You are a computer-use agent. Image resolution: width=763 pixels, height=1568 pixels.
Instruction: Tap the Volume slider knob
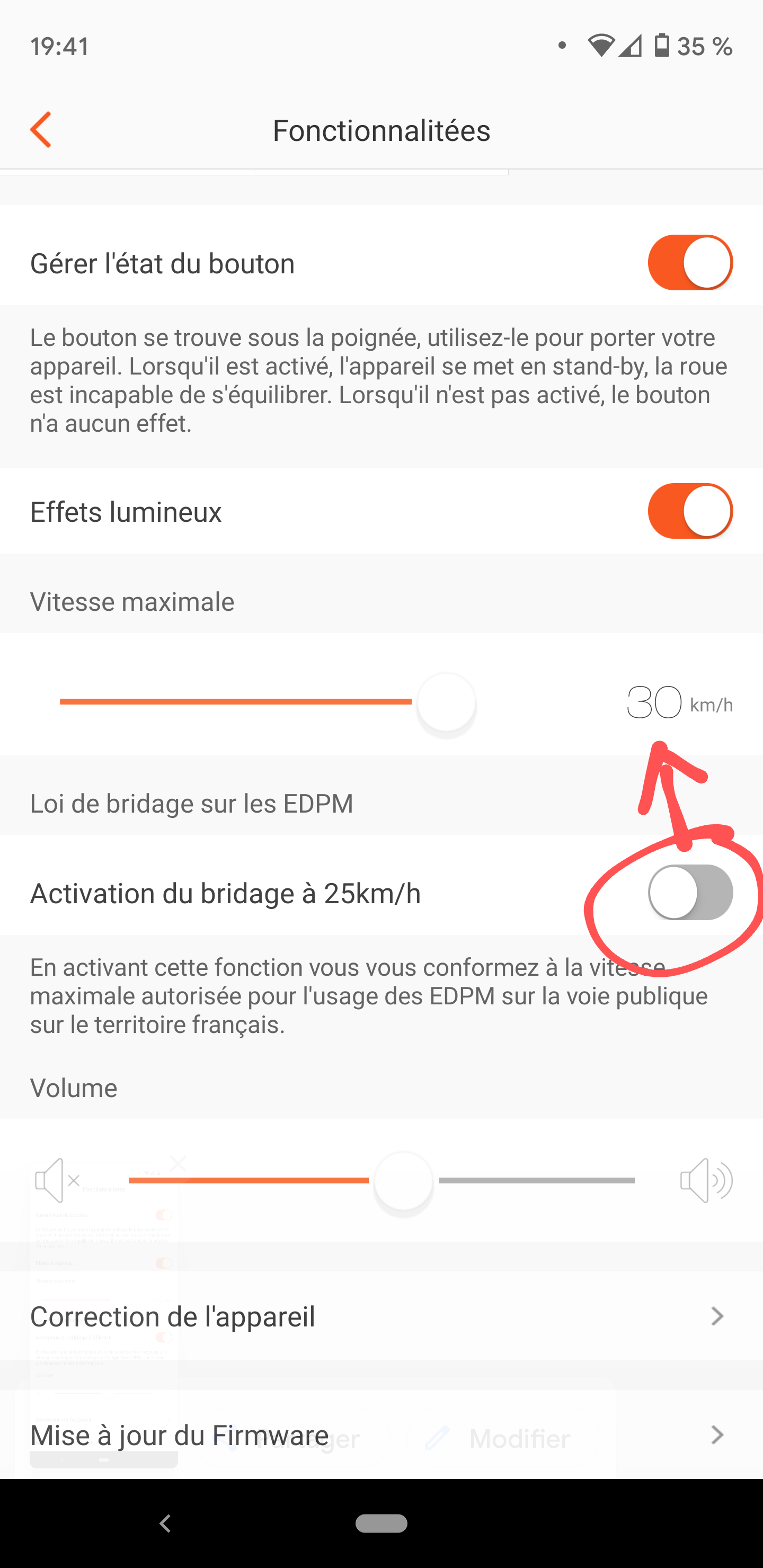(x=403, y=1181)
